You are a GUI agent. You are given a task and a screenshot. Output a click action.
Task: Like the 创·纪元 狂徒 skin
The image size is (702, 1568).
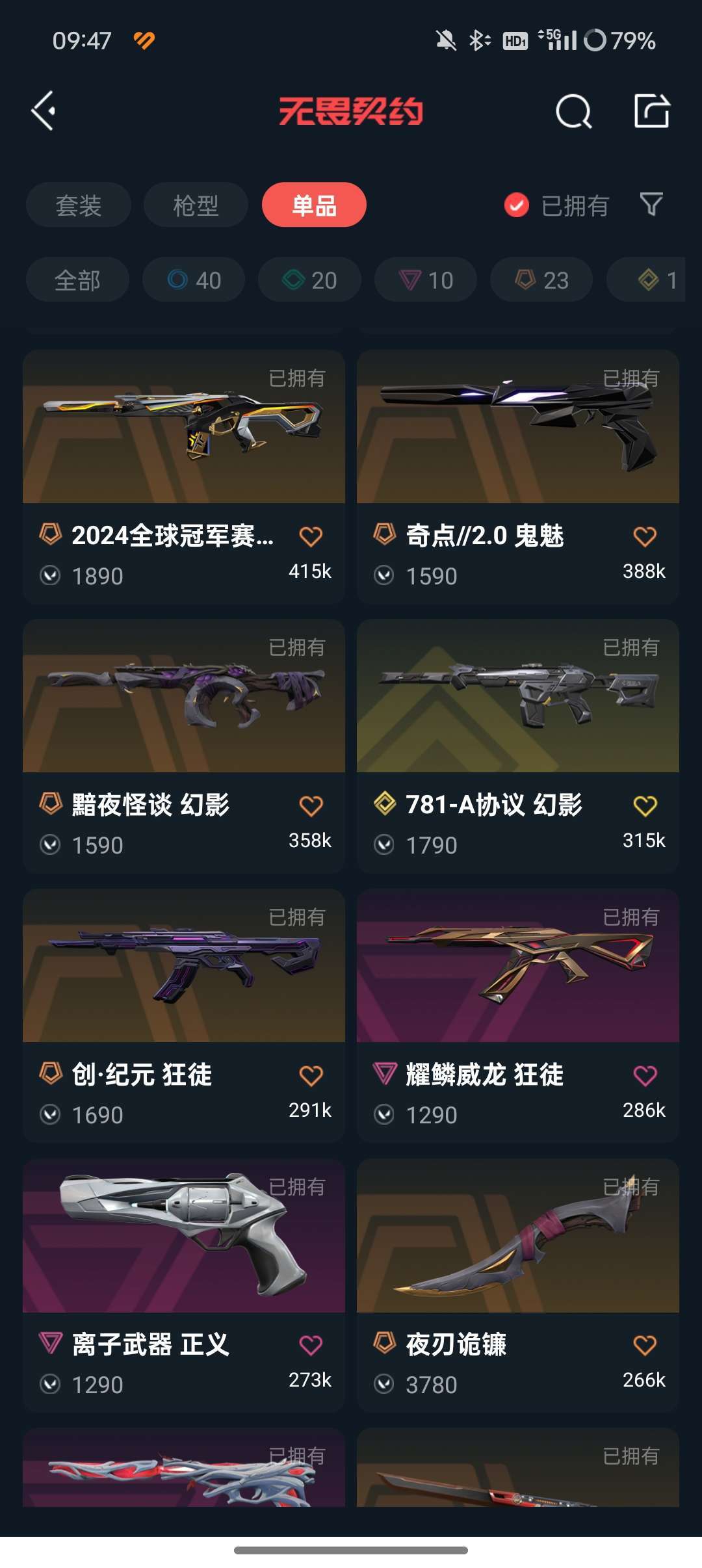(x=311, y=1076)
